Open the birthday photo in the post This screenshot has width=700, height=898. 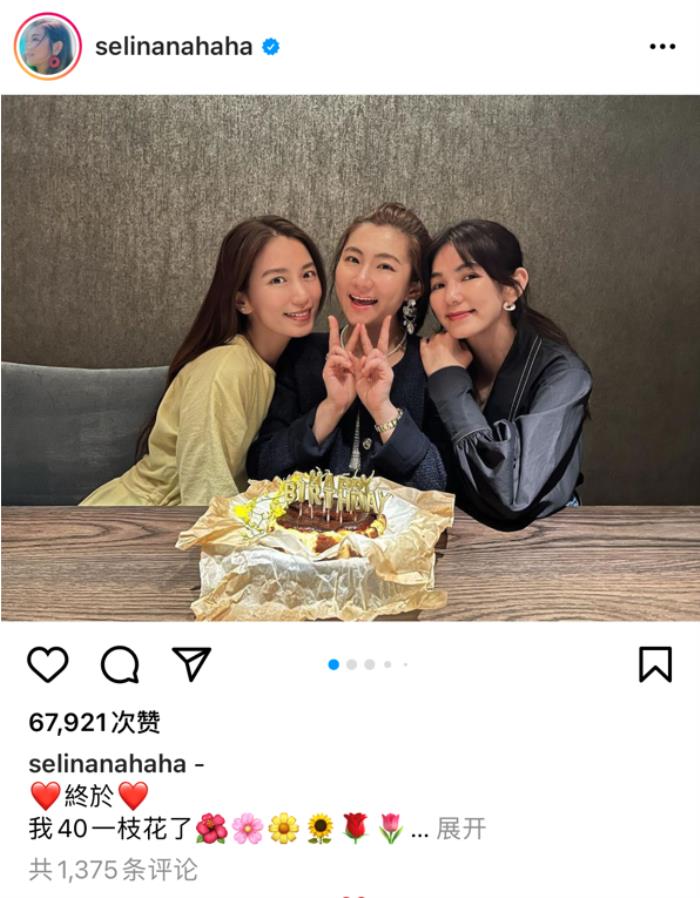[350, 358]
